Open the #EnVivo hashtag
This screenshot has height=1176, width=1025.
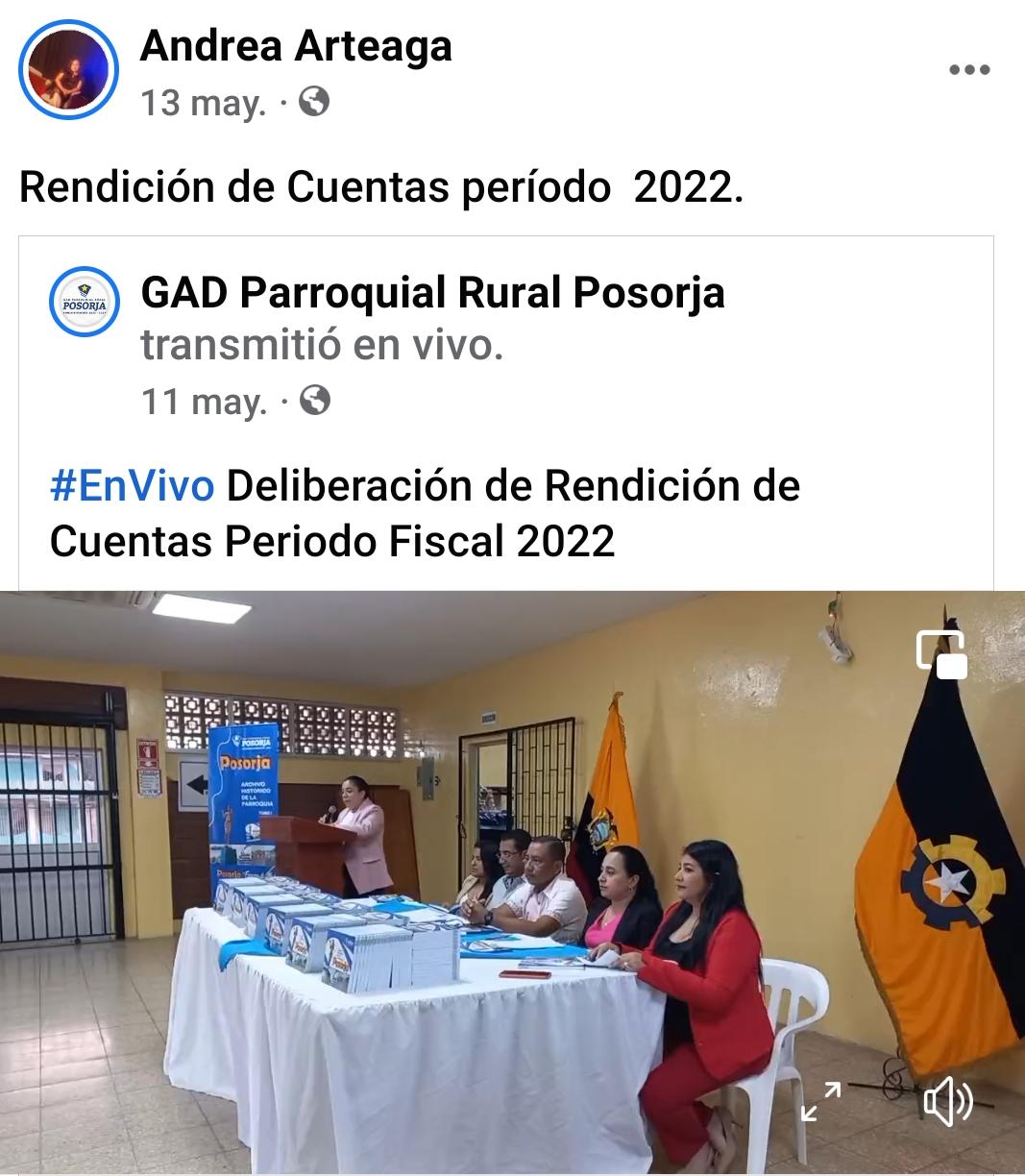click(132, 486)
